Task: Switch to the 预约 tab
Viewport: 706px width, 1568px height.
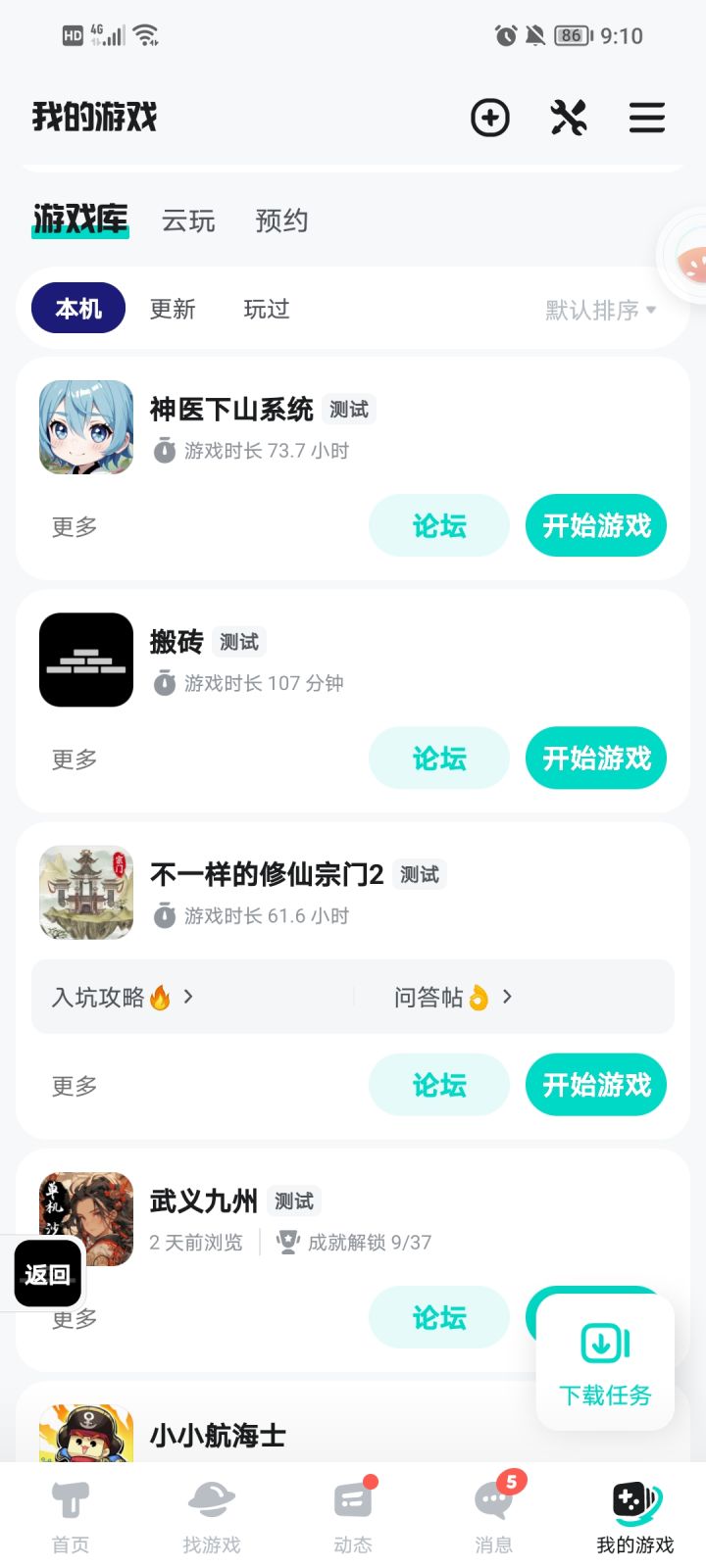Action: pyautogui.click(x=281, y=220)
